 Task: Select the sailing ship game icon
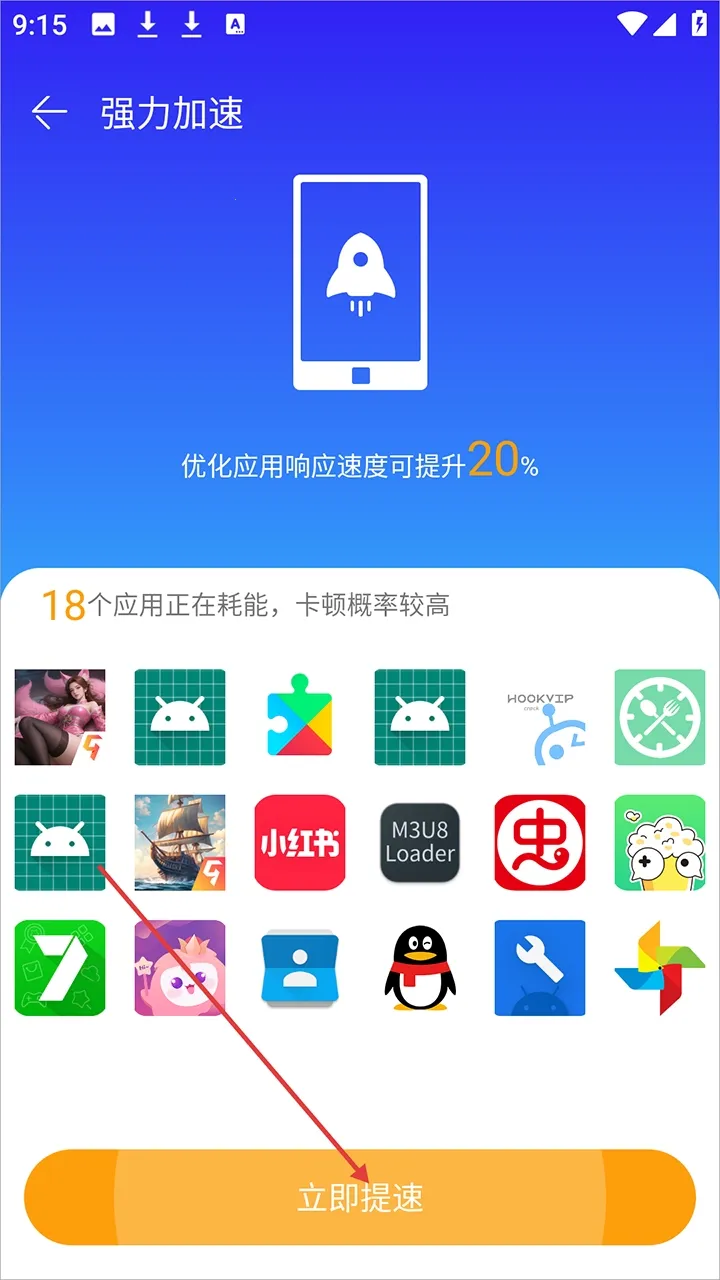click(x=180, y=843)
